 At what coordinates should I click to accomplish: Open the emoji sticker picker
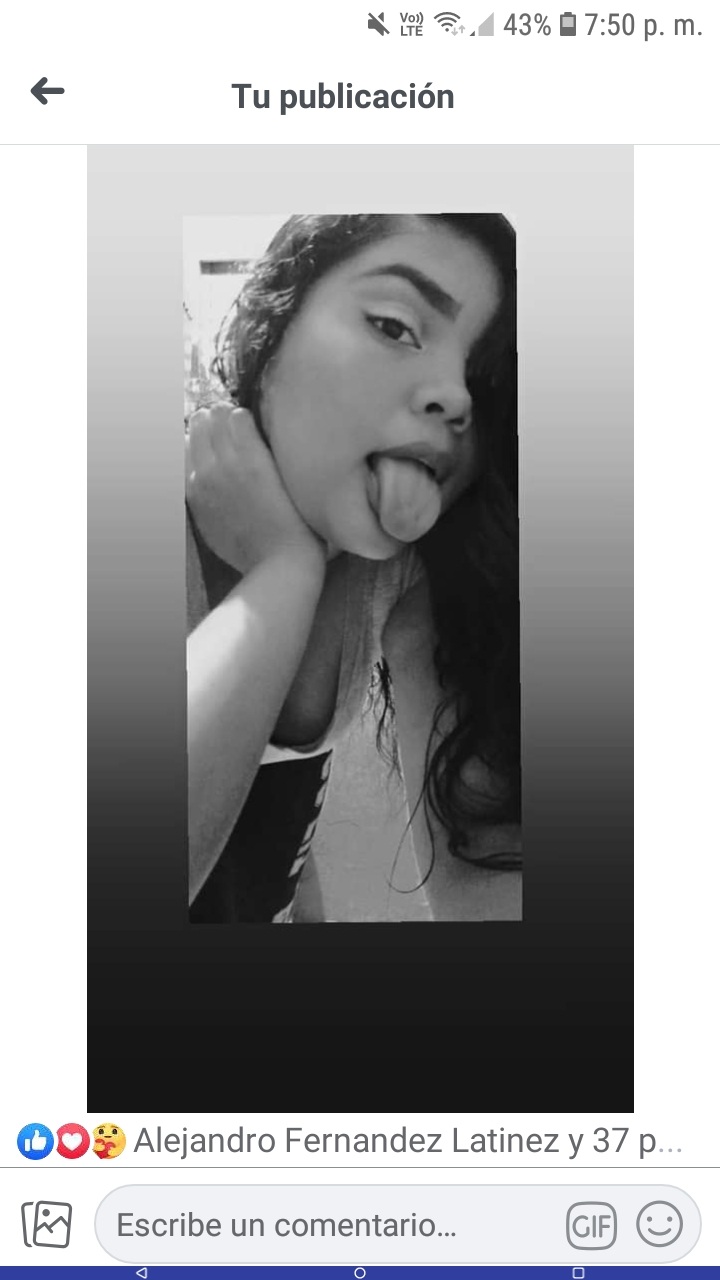point(660,1224)
